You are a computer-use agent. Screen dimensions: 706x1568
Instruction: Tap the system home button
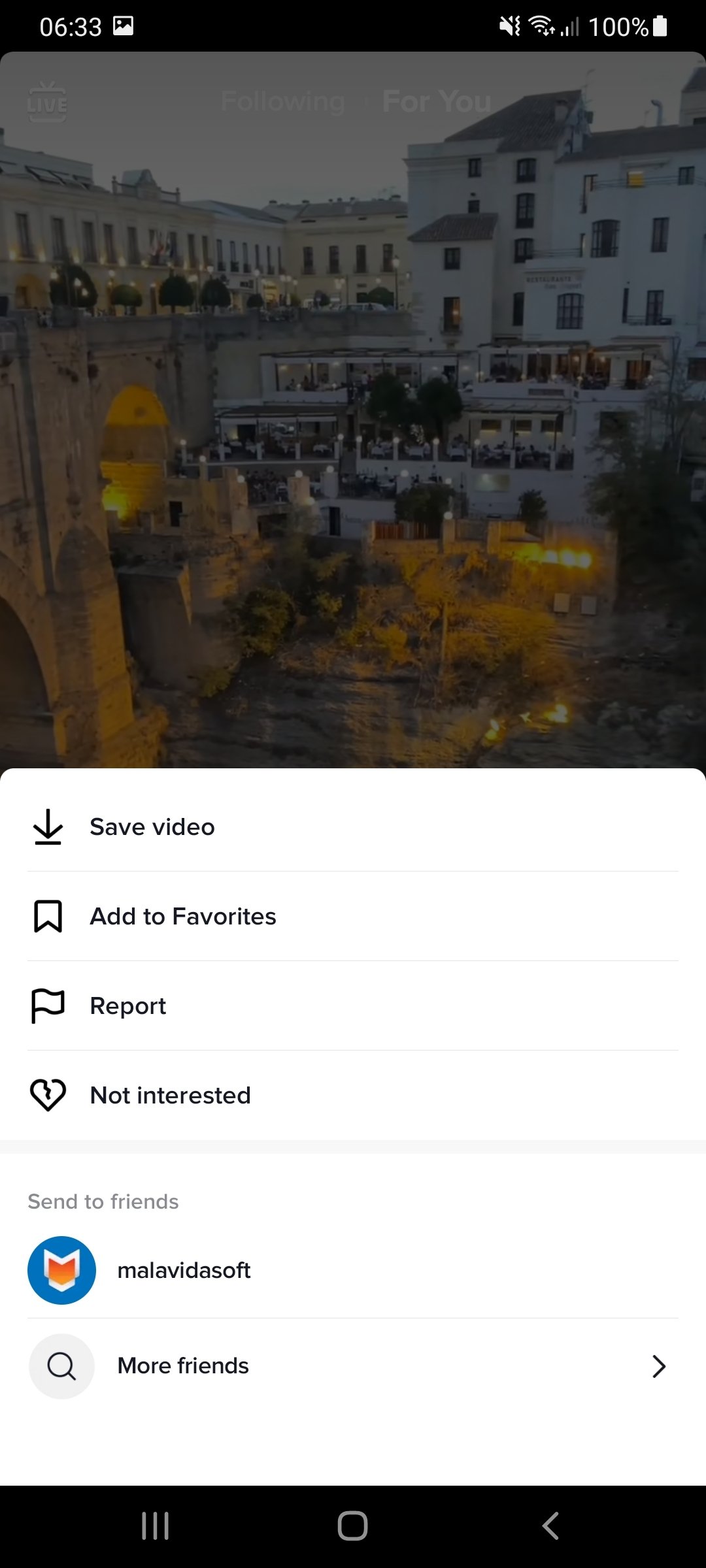tap(352, 1526)
